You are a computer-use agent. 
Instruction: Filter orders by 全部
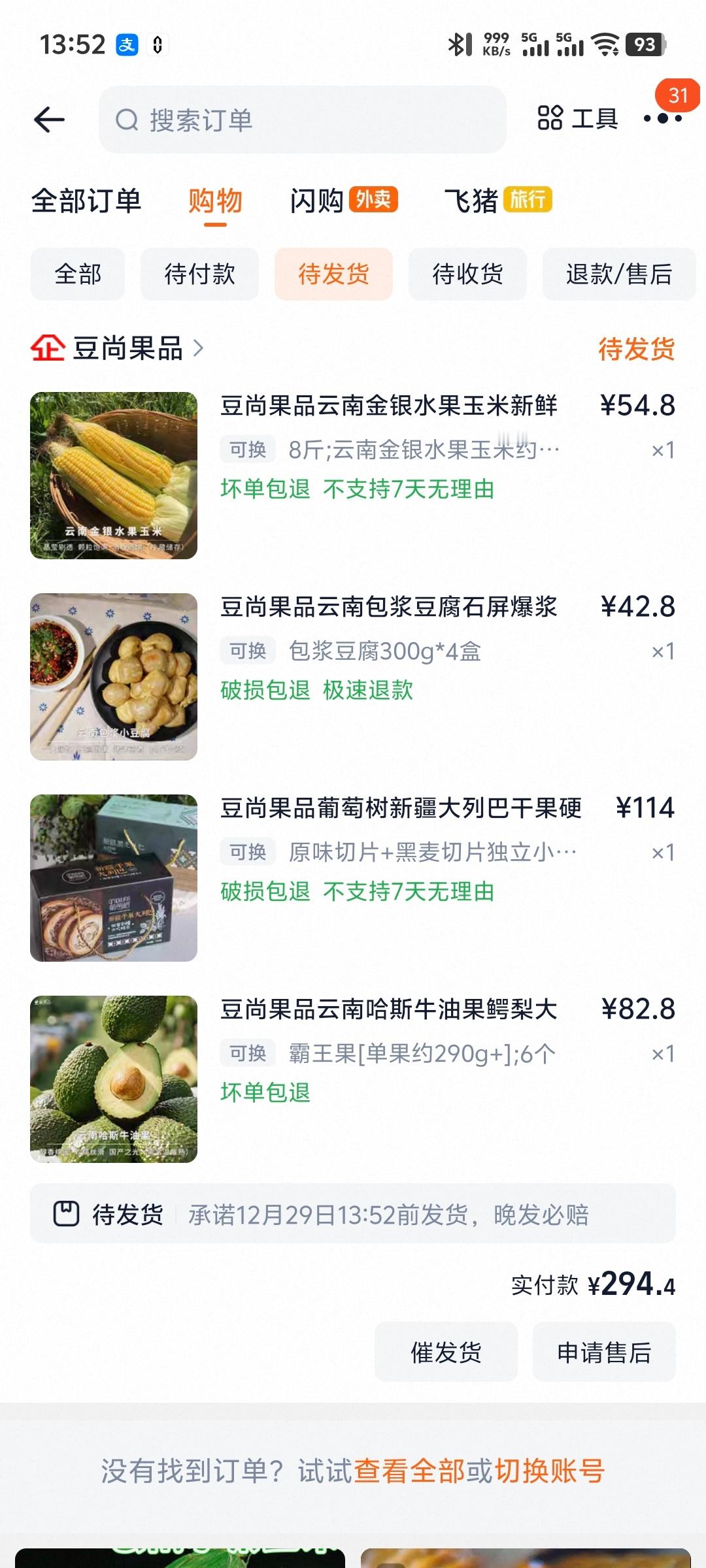point(78,274)
